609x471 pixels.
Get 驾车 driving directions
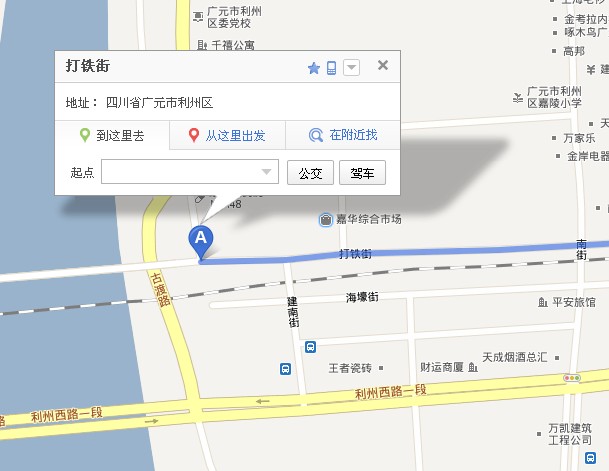click(362, 172)
